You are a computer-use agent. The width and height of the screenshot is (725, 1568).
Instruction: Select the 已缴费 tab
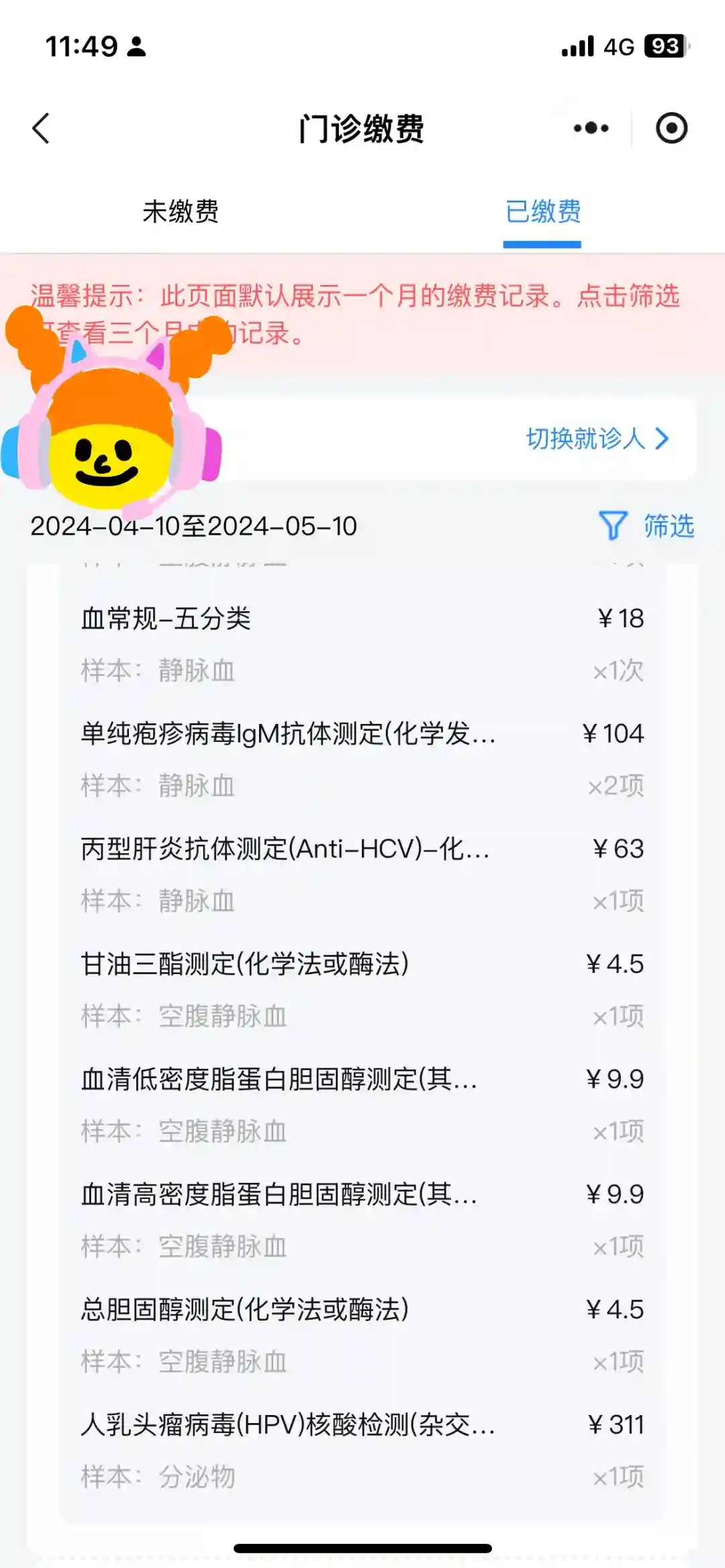542,212
